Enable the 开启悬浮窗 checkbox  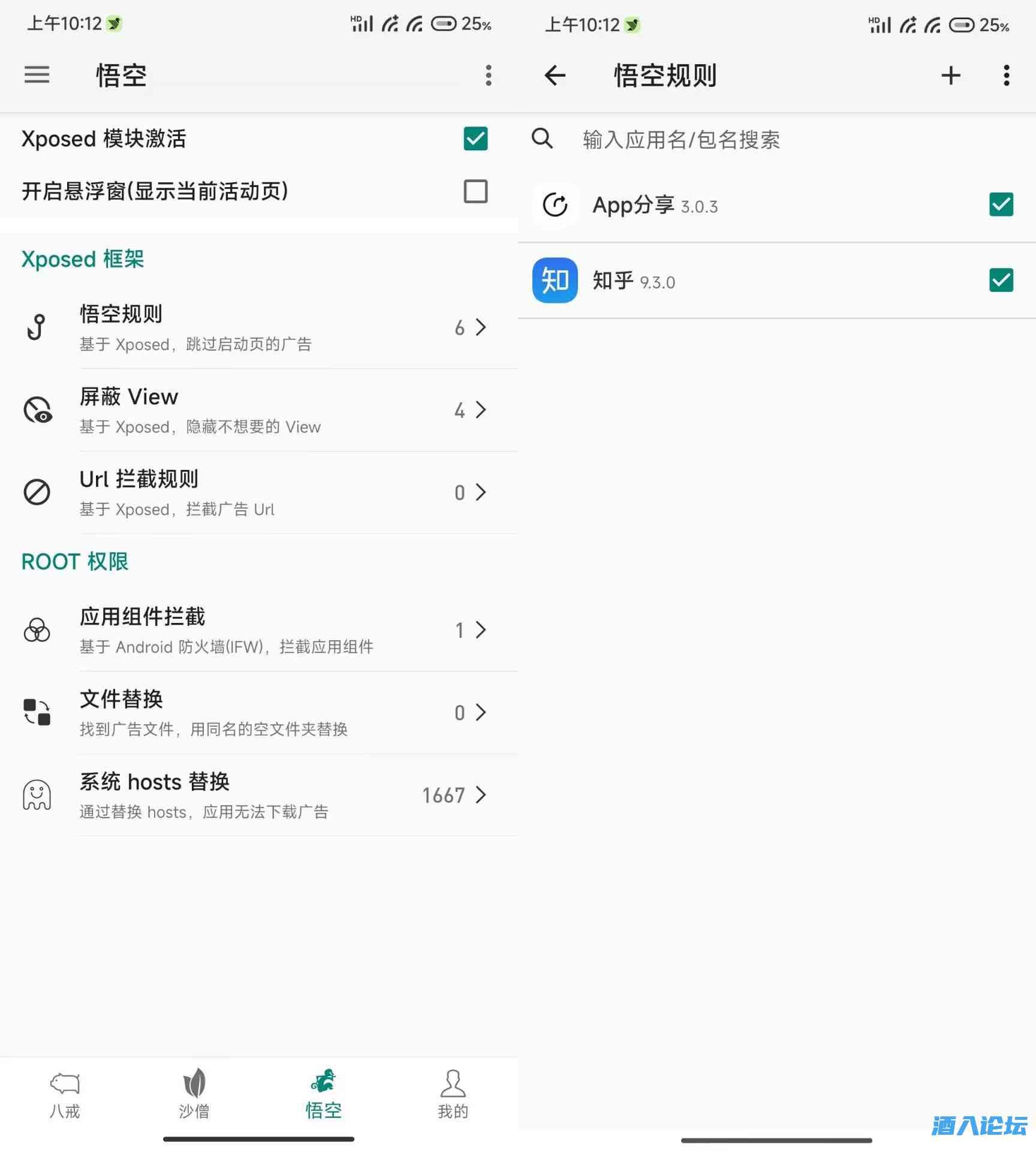click(475, 191)
